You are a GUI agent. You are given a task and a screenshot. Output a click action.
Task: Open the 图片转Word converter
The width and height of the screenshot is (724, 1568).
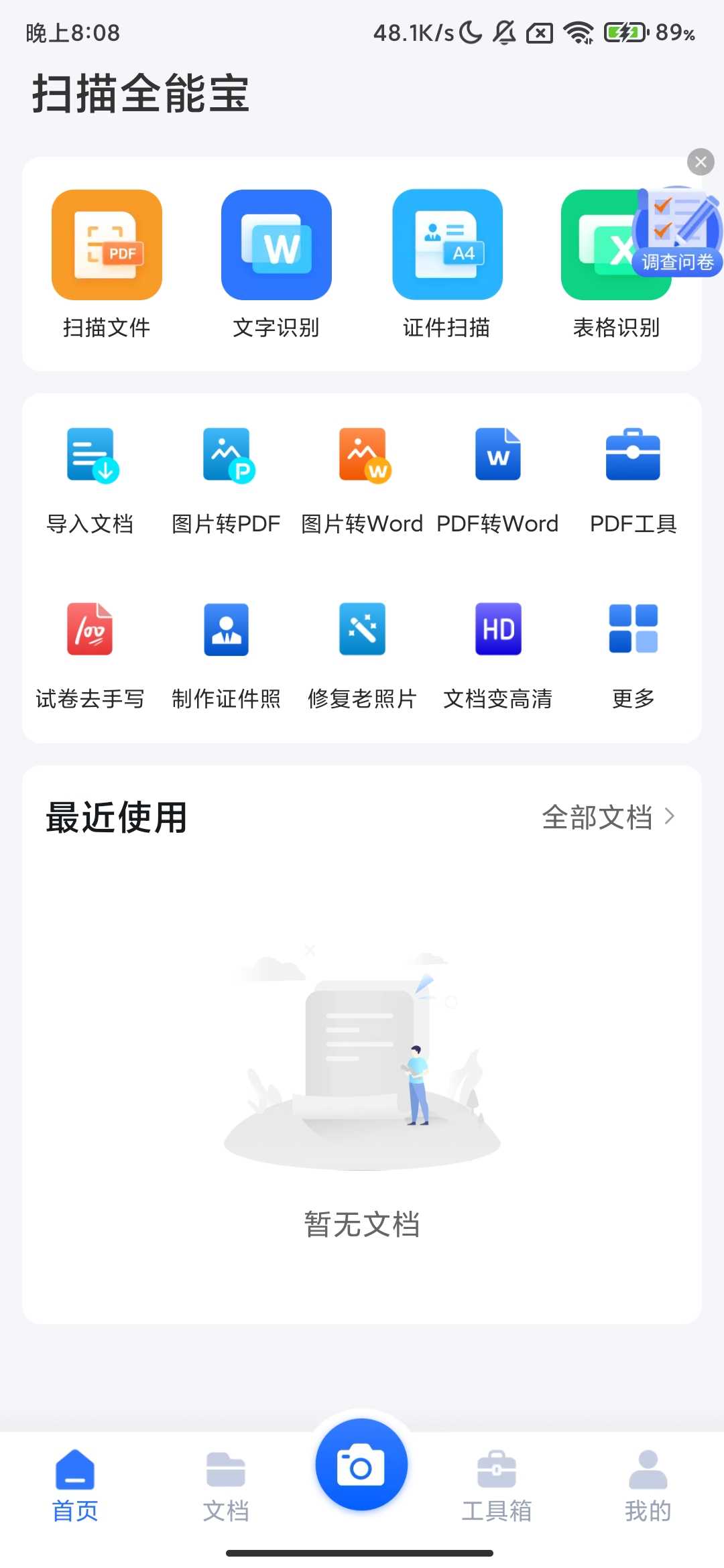(x=362, y=476)
